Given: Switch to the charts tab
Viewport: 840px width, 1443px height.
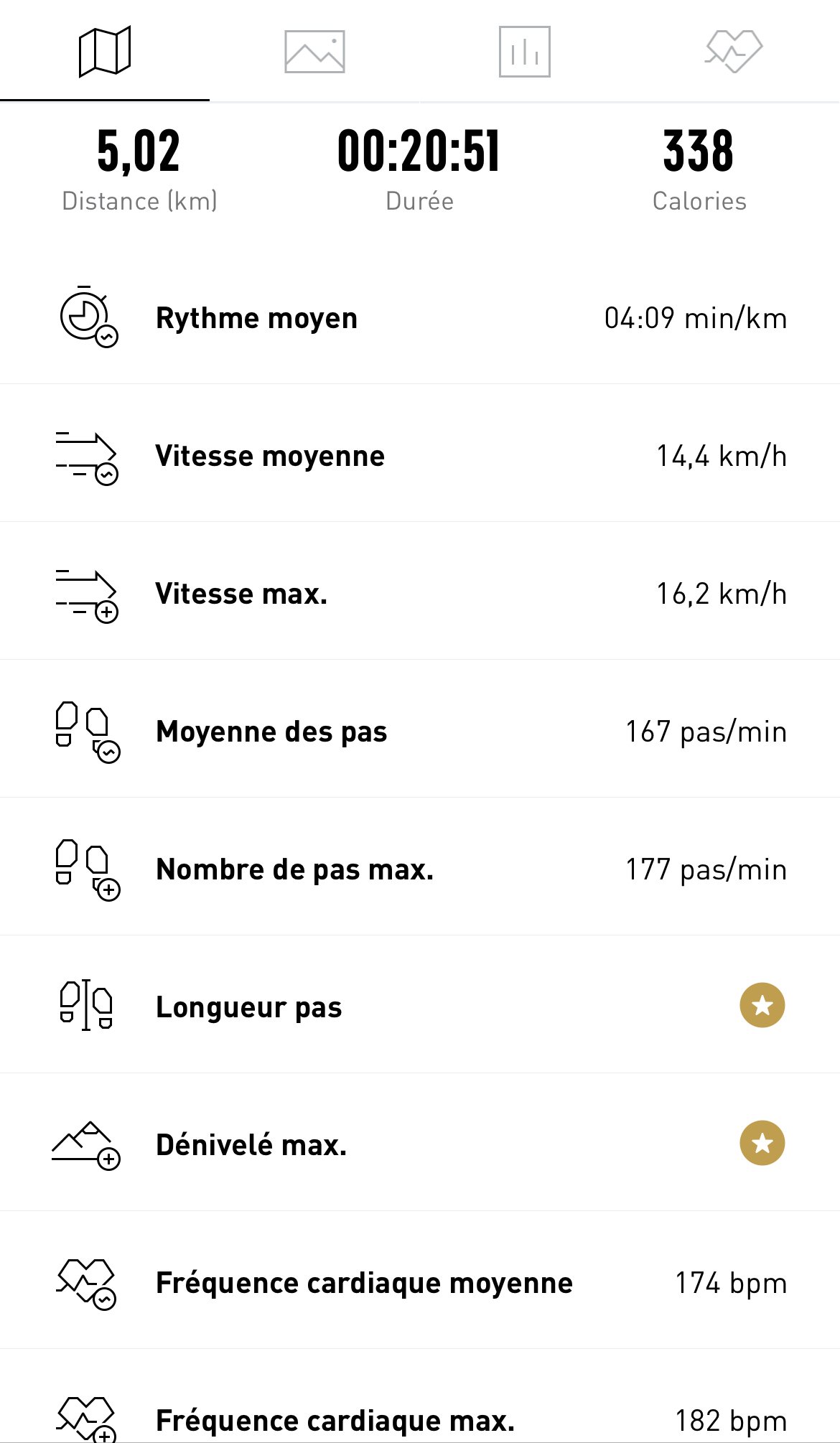Looking at the screenshot, I should [x=525, y=51].
